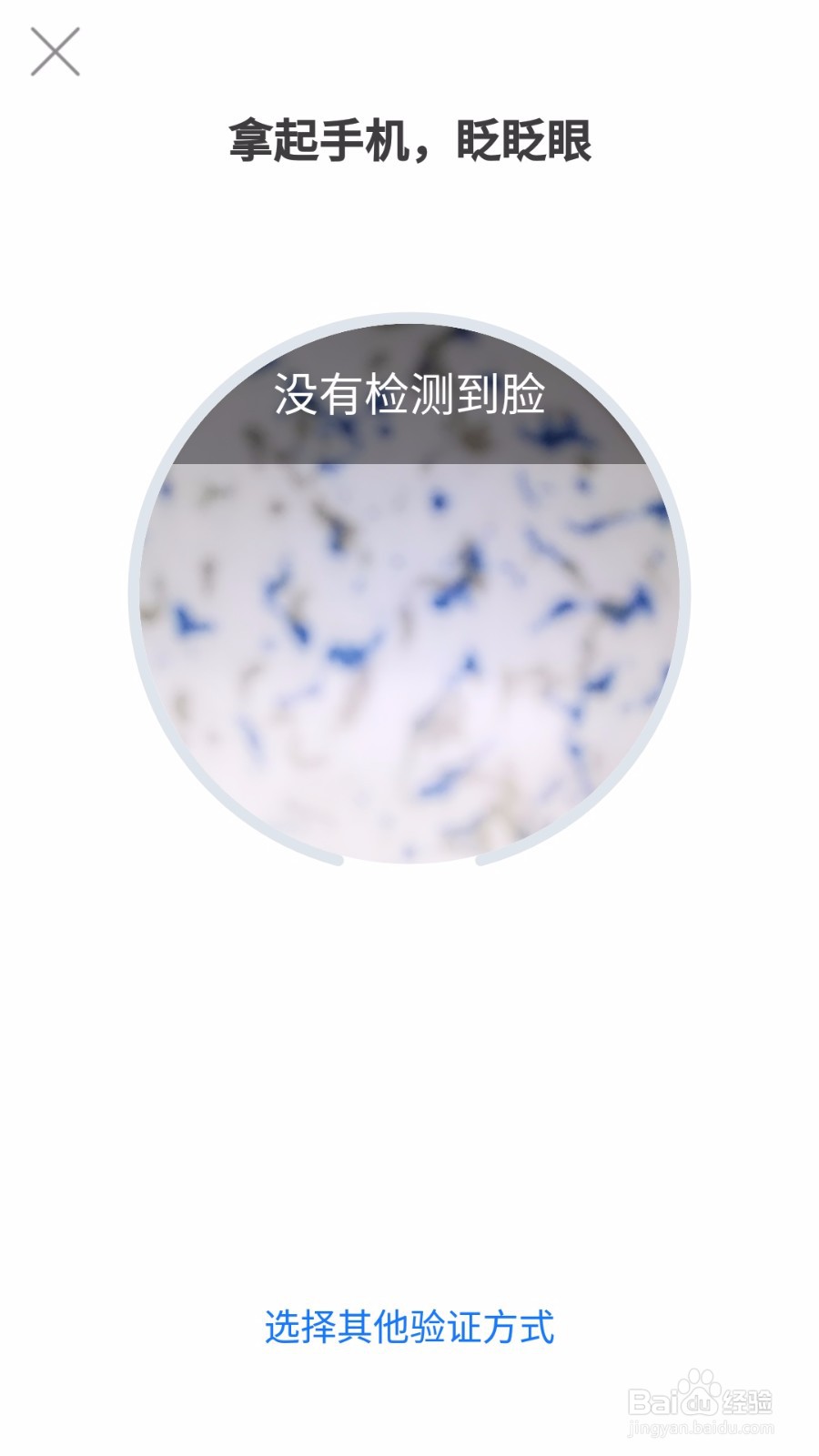Click the whitespace below the camera circle

point(409,1046)
